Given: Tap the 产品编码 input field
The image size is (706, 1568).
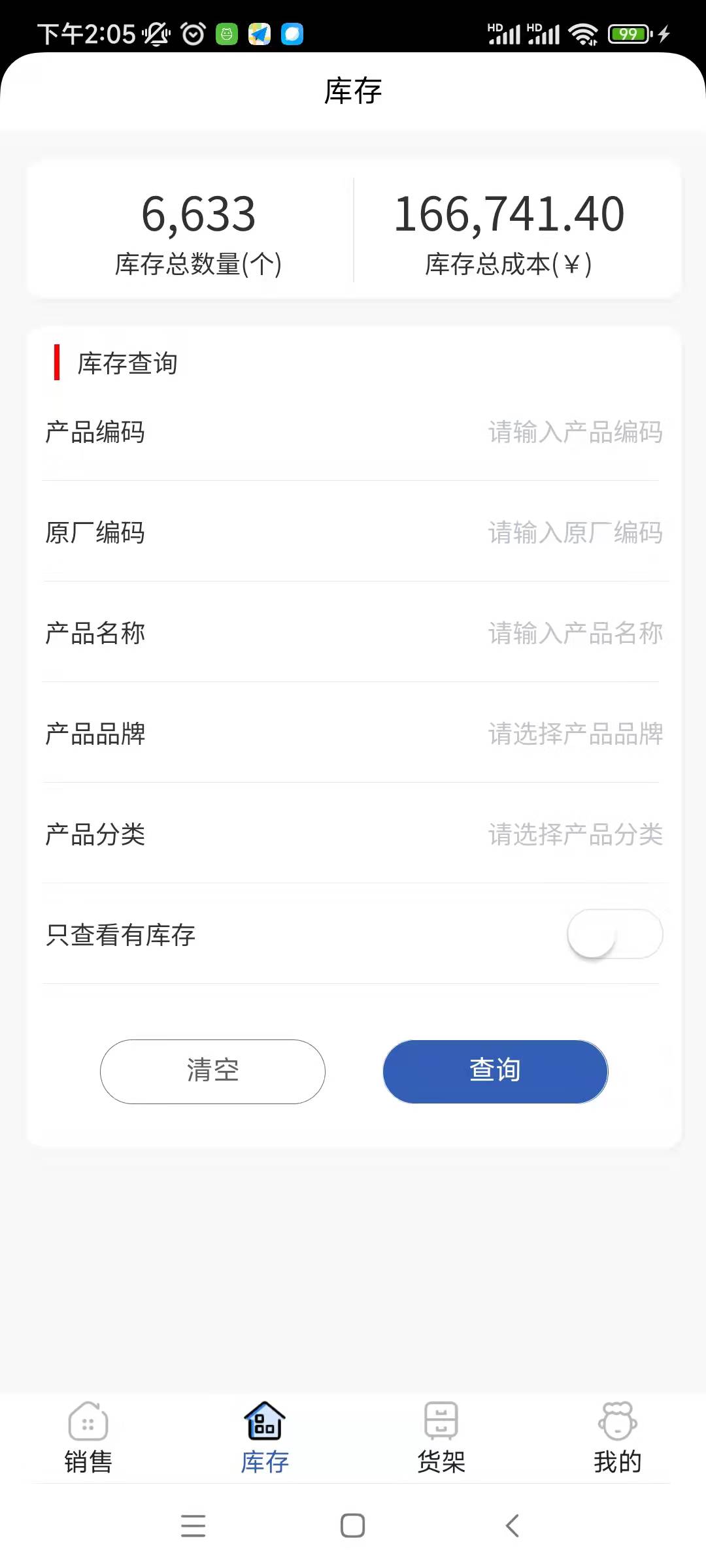Looking at the screenshot, I should tap(574, 433).
